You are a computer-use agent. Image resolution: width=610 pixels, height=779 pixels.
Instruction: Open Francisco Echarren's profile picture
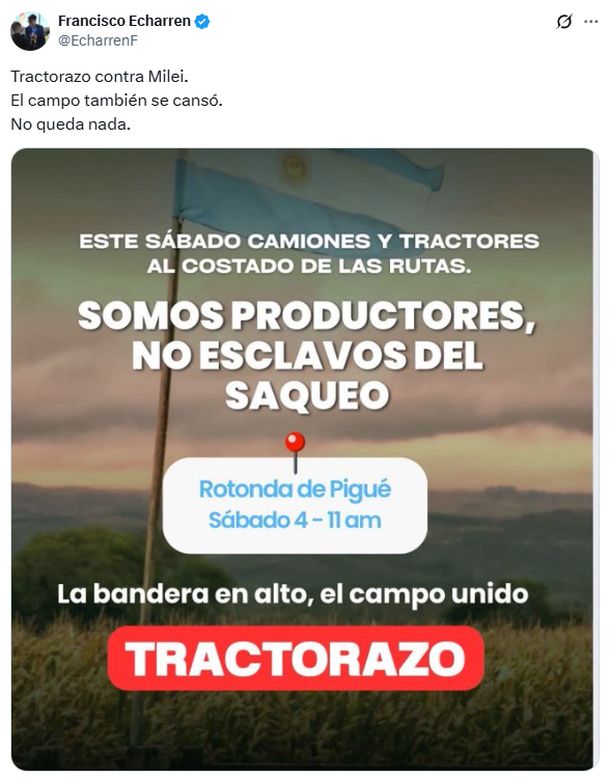pyautogui.click(x=30, y=31)
